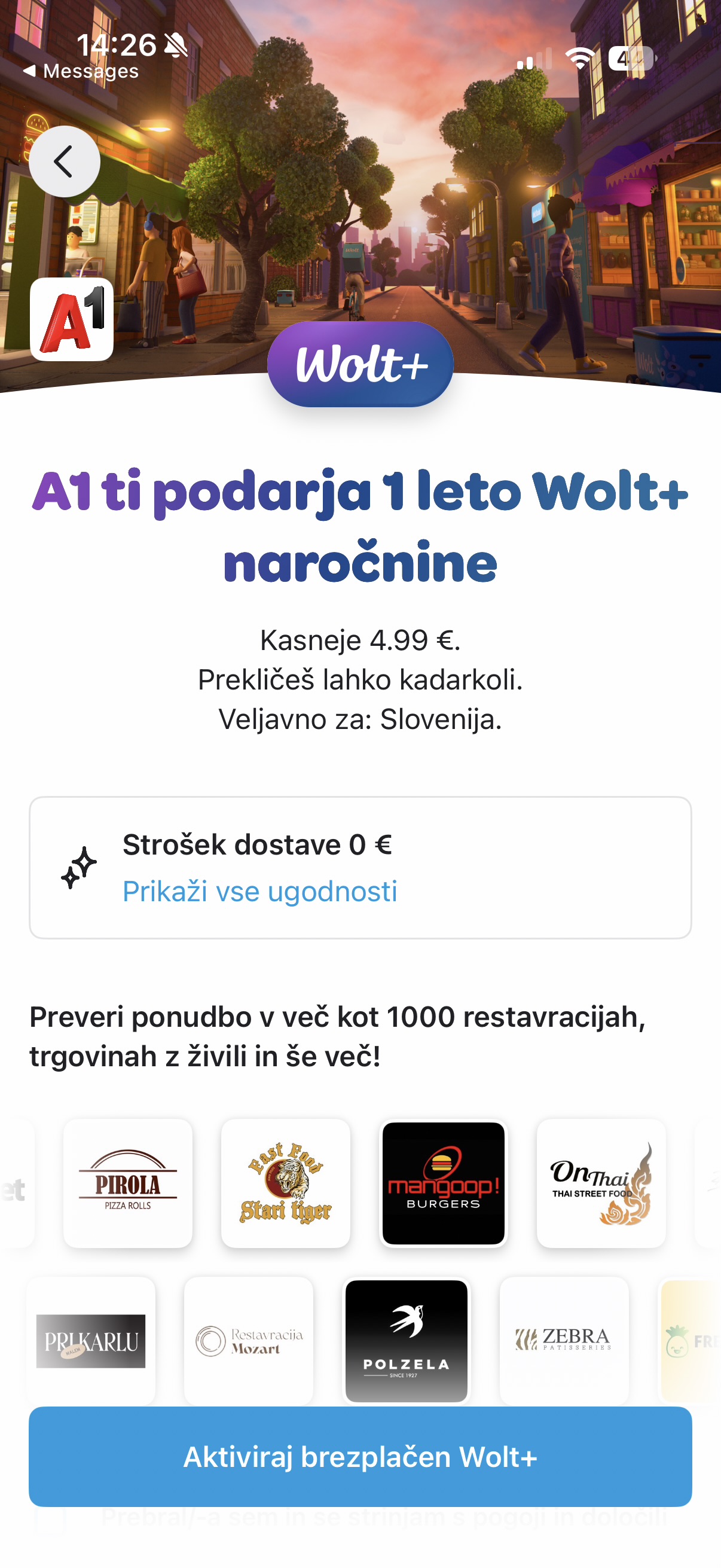721x1568 pixels.
Task: Select the Mangoop! Burgers tile
Action: 443,1183
